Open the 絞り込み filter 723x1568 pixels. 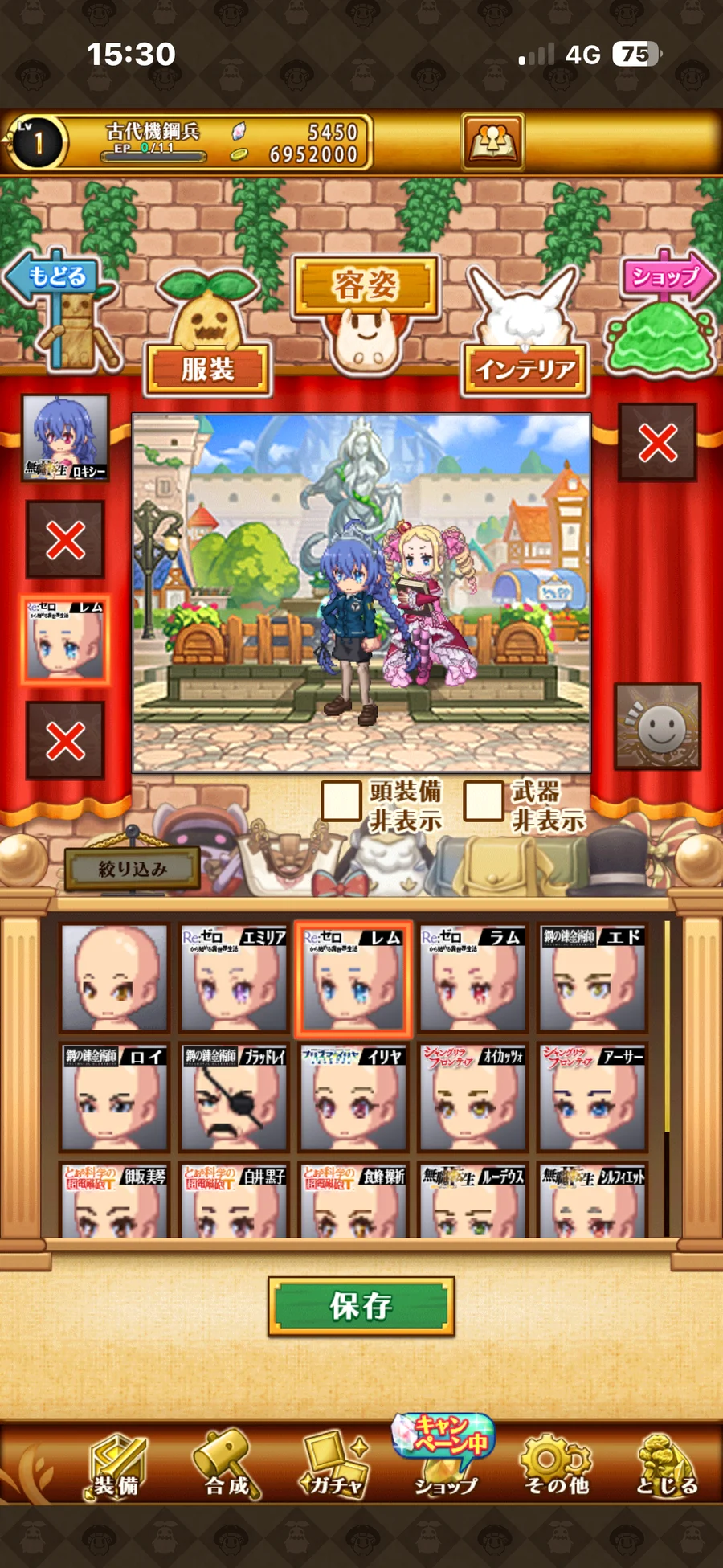[x=132, y=869]
